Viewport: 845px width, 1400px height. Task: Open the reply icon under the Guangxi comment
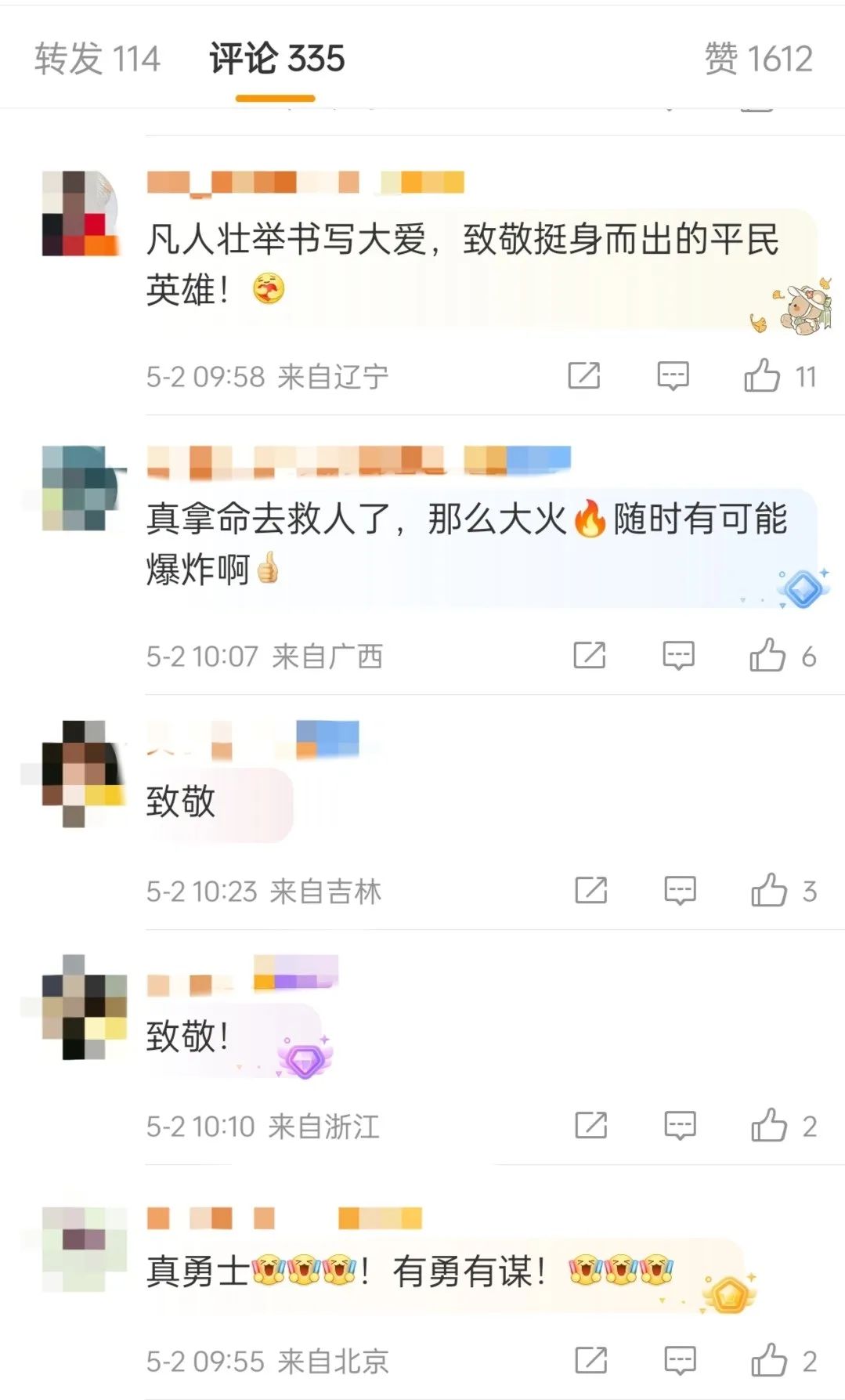678,657
